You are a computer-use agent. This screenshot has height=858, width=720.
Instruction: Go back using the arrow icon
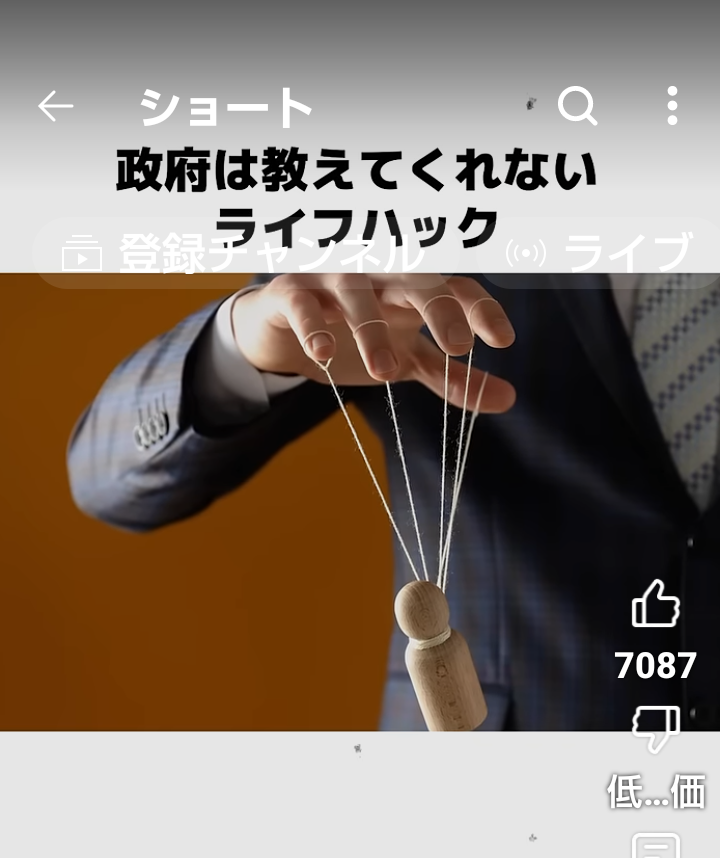pyautogui.click(x=56, y=106)
